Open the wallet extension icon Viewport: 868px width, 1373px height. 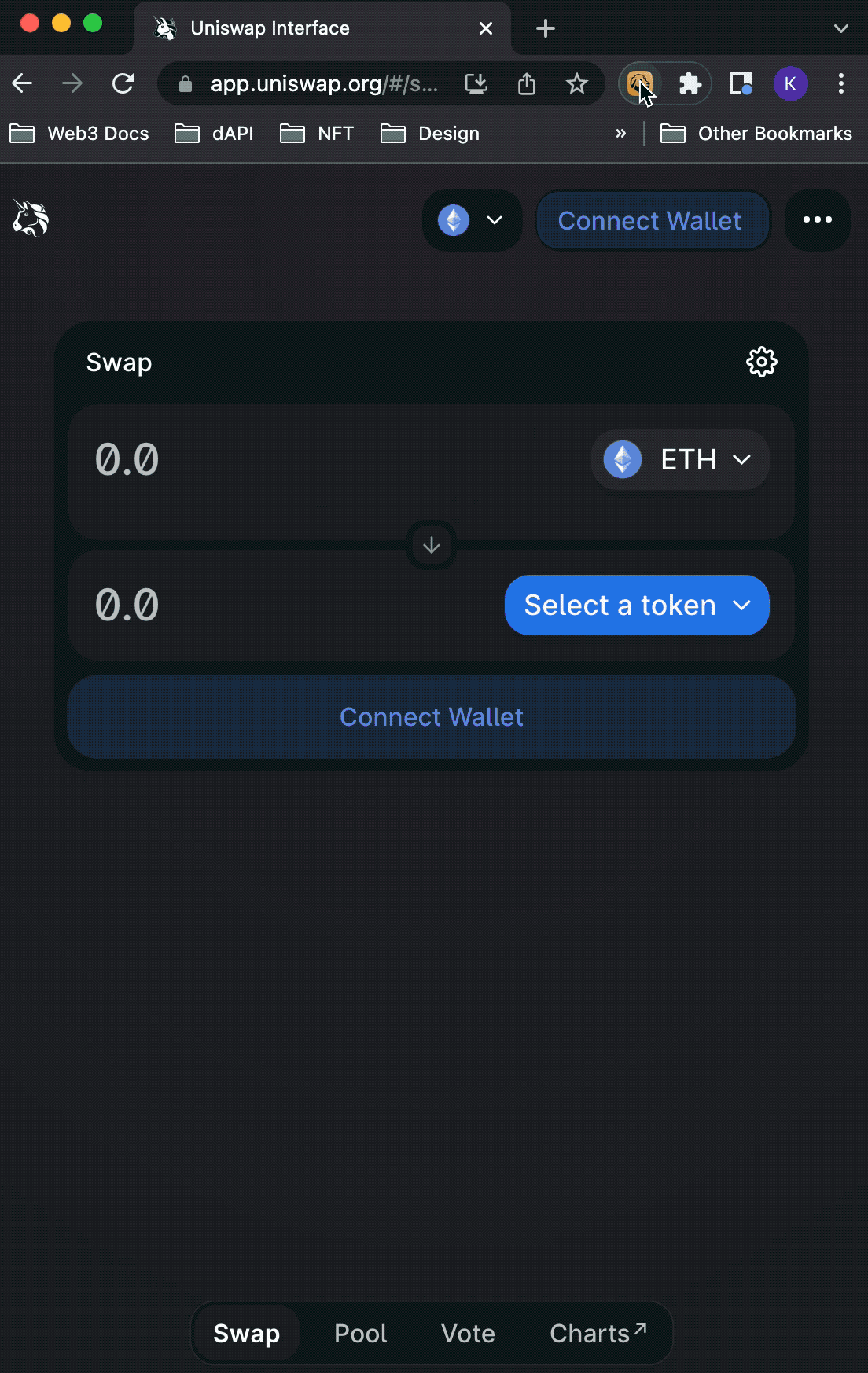coord(639,83)
